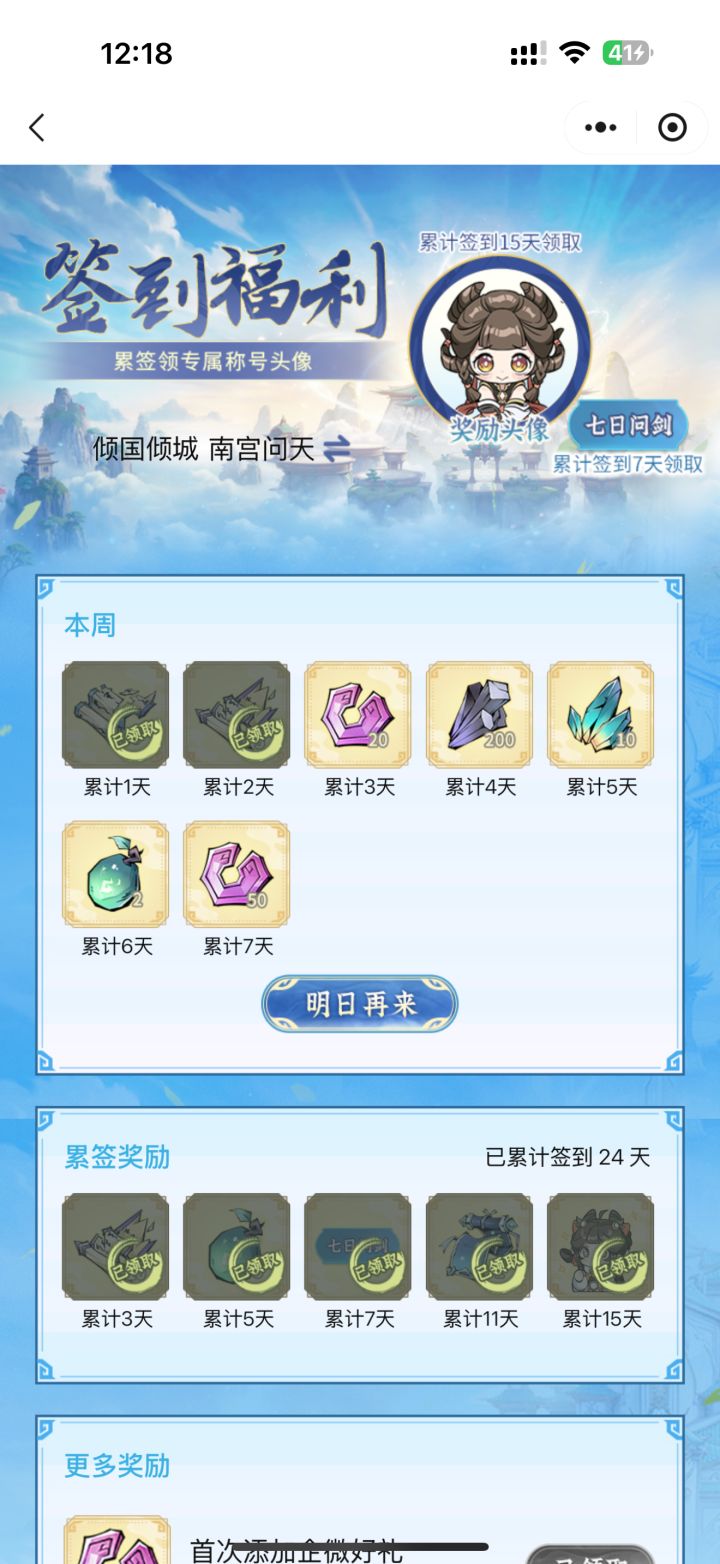The width and height of the screenshot is (720, 1564).
Task: Tap the back arrow at top left
Action: 36,128
